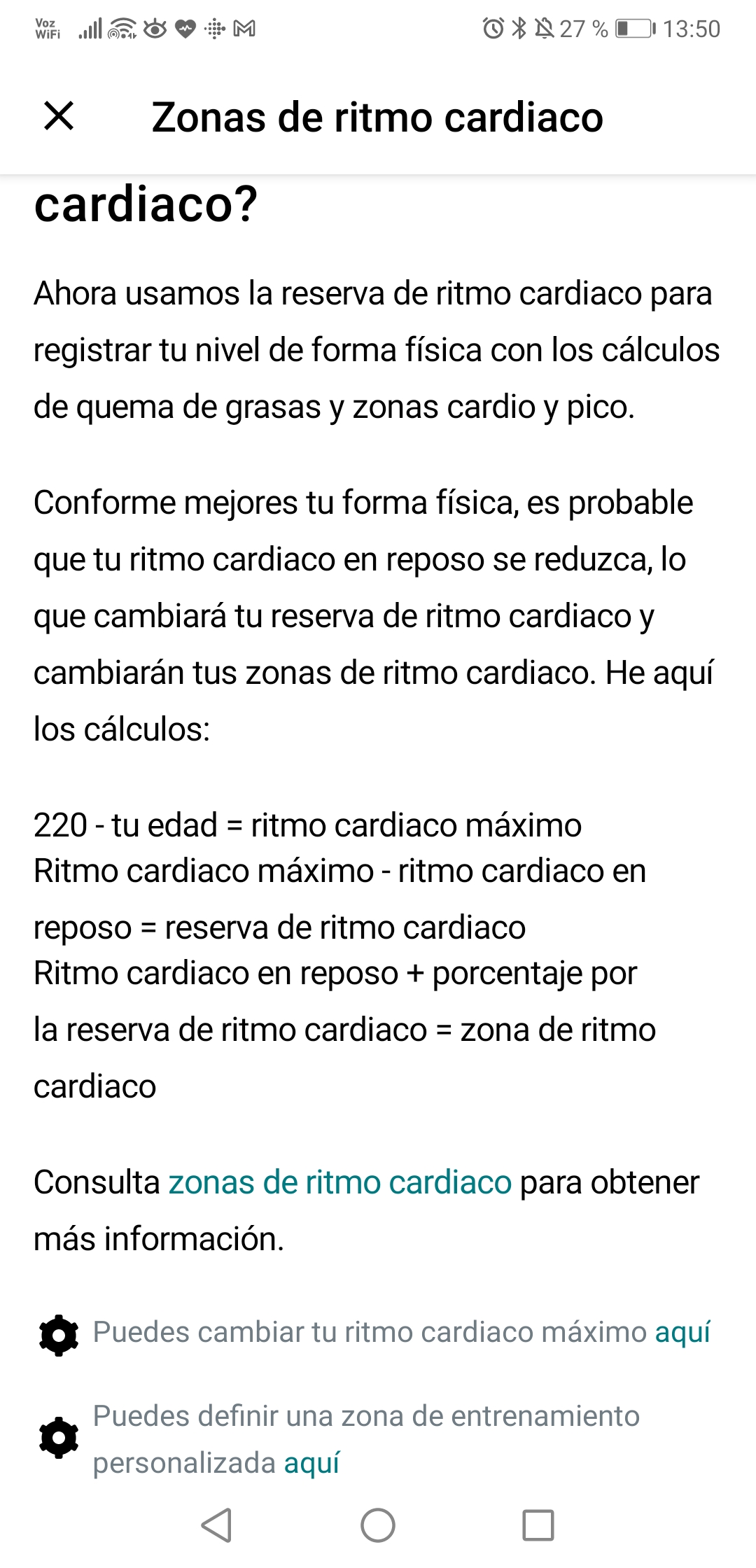Viewport: 756px width, 1568px height.
Task: Open the zonas de ritmo cardiaco link
Action: (x=340, y=1182)
